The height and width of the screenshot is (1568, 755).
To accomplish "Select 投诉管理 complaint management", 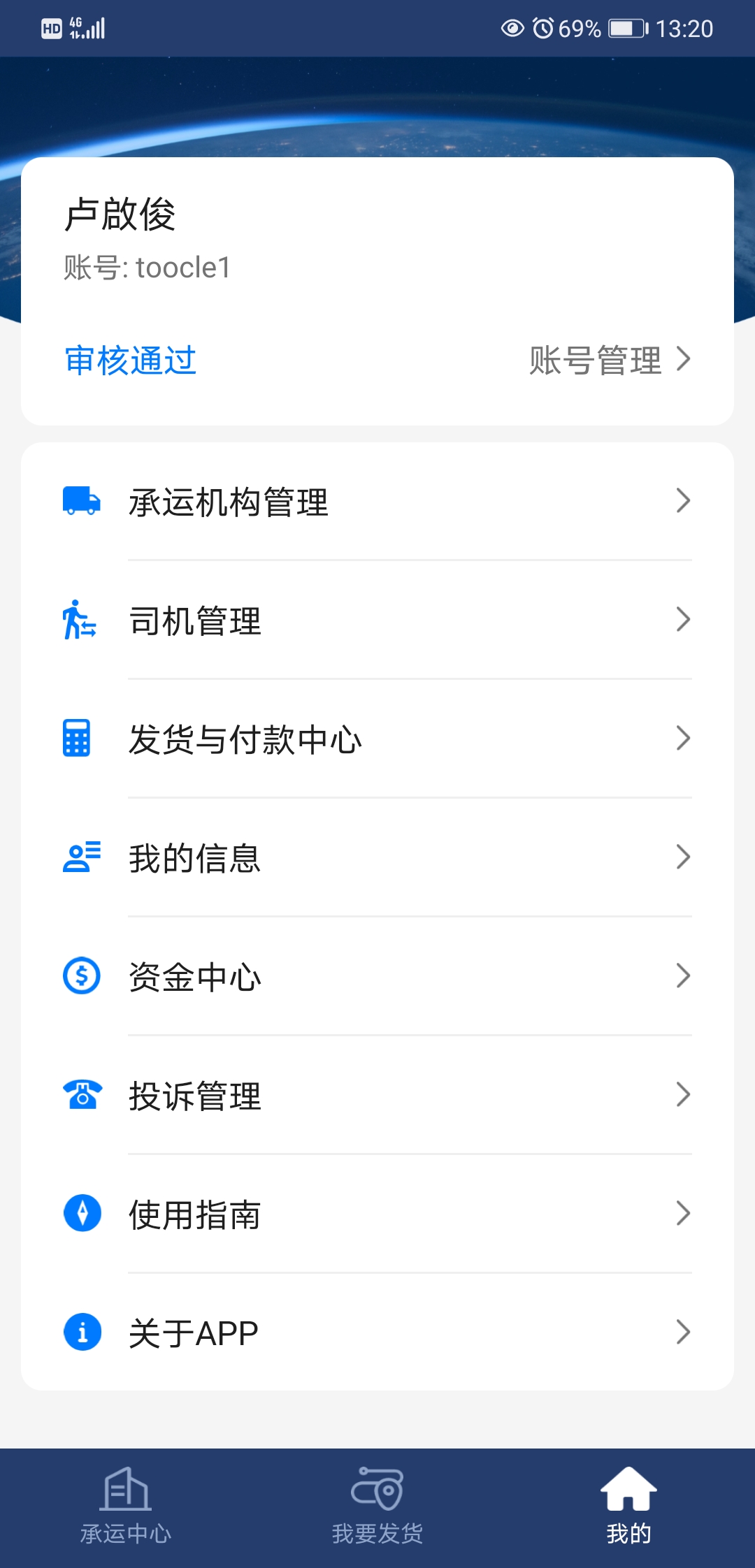I will pyautogui.click(x=377, y=1096).
